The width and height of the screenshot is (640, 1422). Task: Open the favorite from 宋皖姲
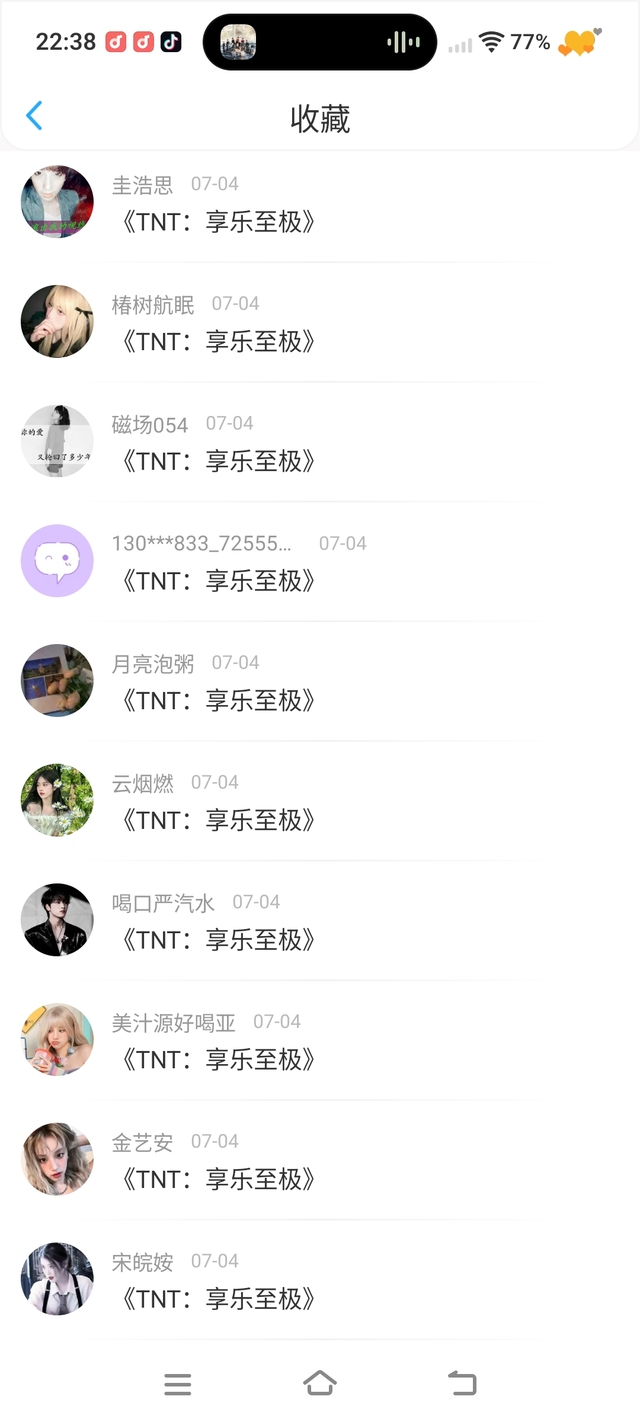(x=320, y=1279)
